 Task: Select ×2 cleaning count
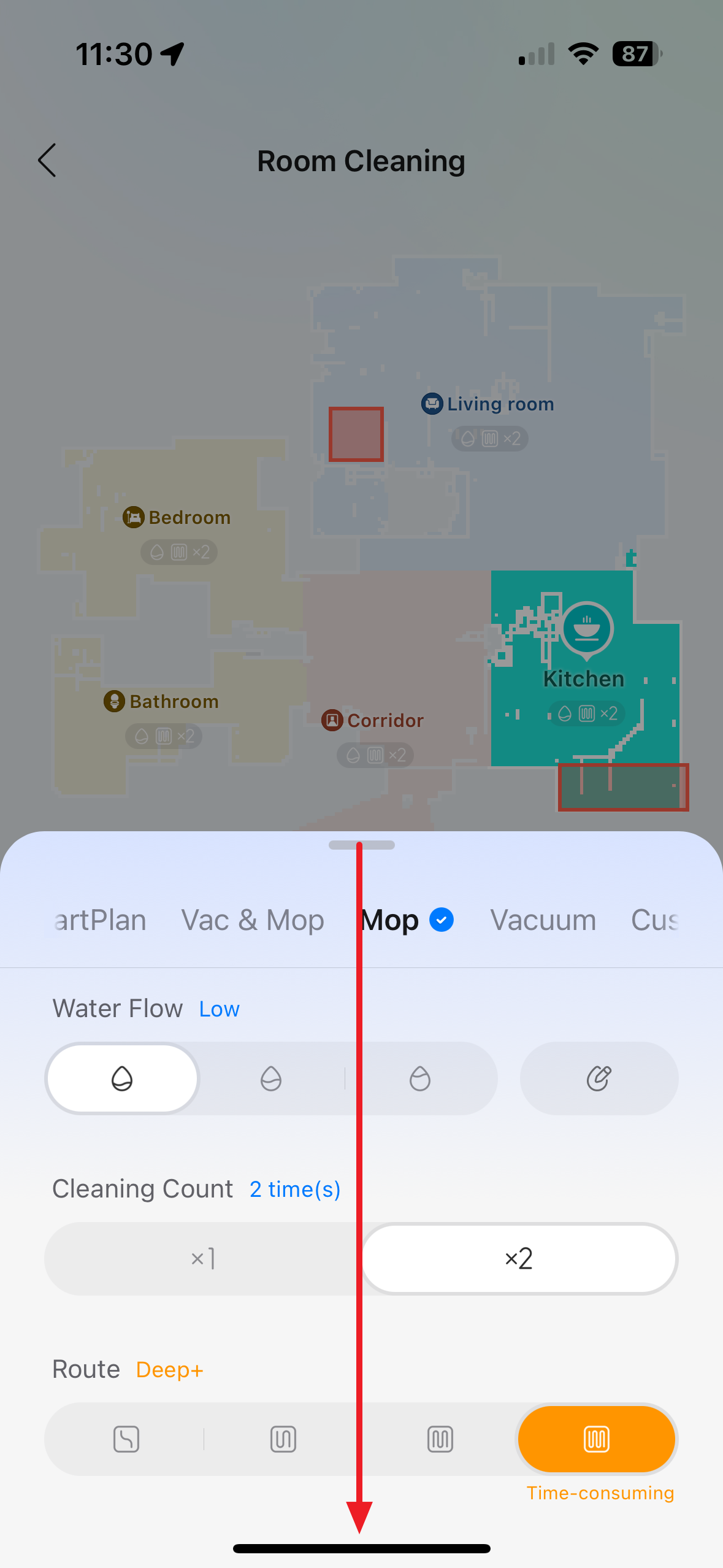tap(519, 1259)
